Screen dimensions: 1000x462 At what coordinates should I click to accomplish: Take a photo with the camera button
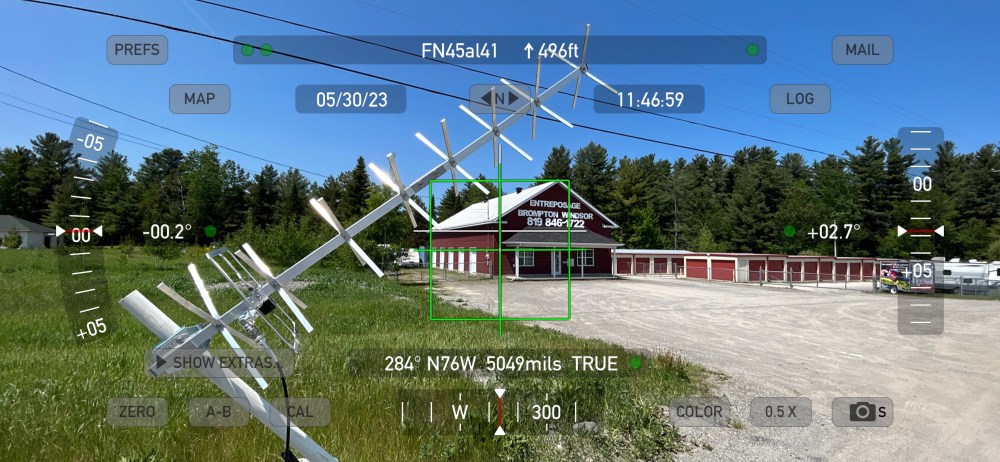[862, 412]
